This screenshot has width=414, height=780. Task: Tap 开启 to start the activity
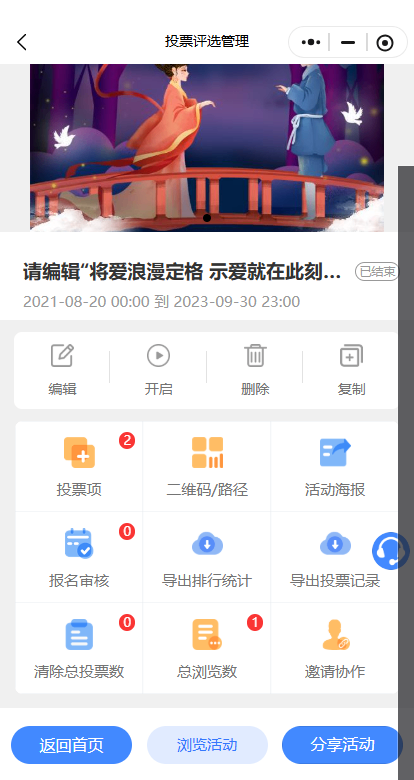tap(158, 370)
